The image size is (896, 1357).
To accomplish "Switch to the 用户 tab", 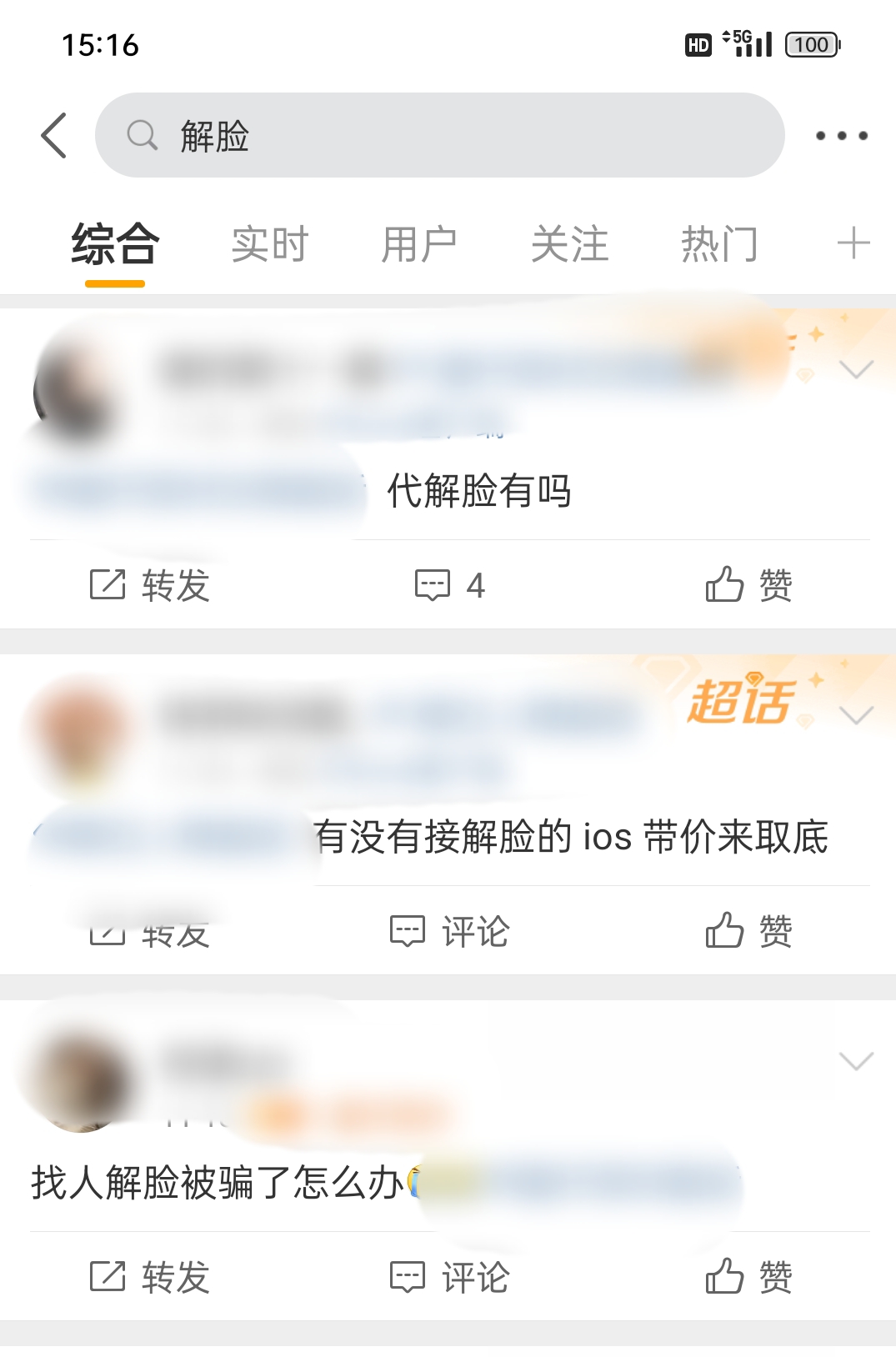I will 418,244.
